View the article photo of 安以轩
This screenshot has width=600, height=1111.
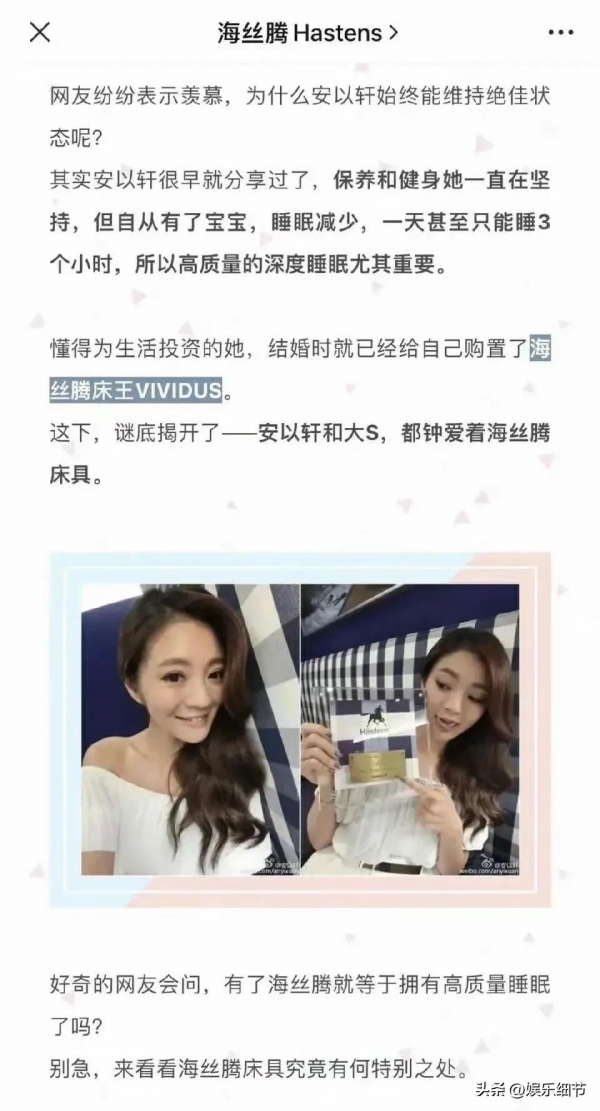pos(299,729)
